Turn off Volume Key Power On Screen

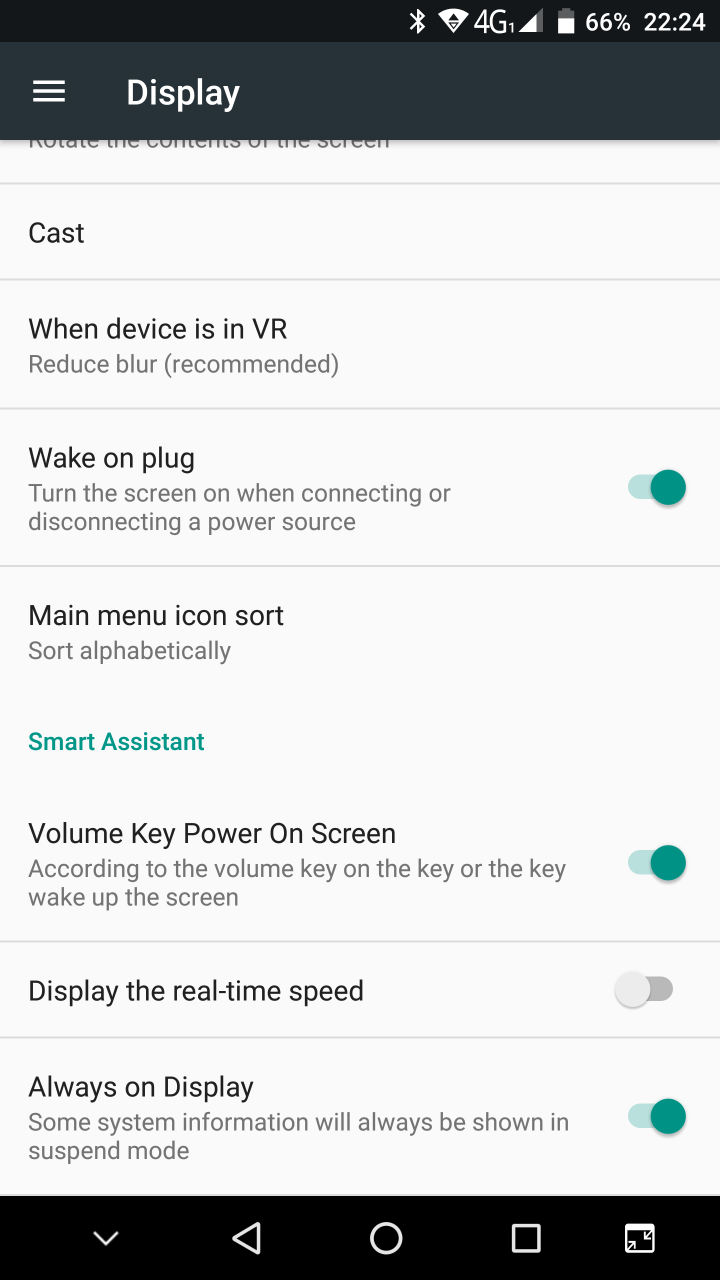(656, 863)
